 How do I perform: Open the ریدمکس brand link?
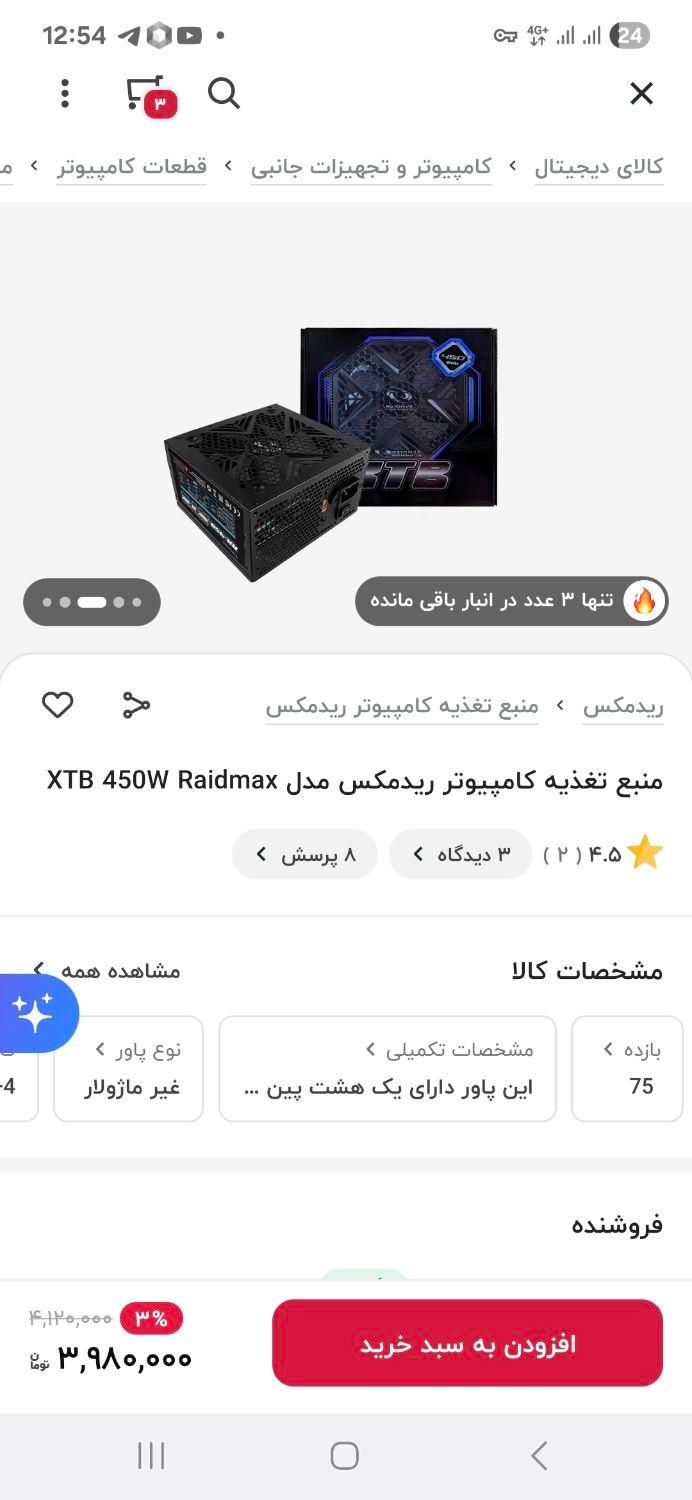[623, 707]
